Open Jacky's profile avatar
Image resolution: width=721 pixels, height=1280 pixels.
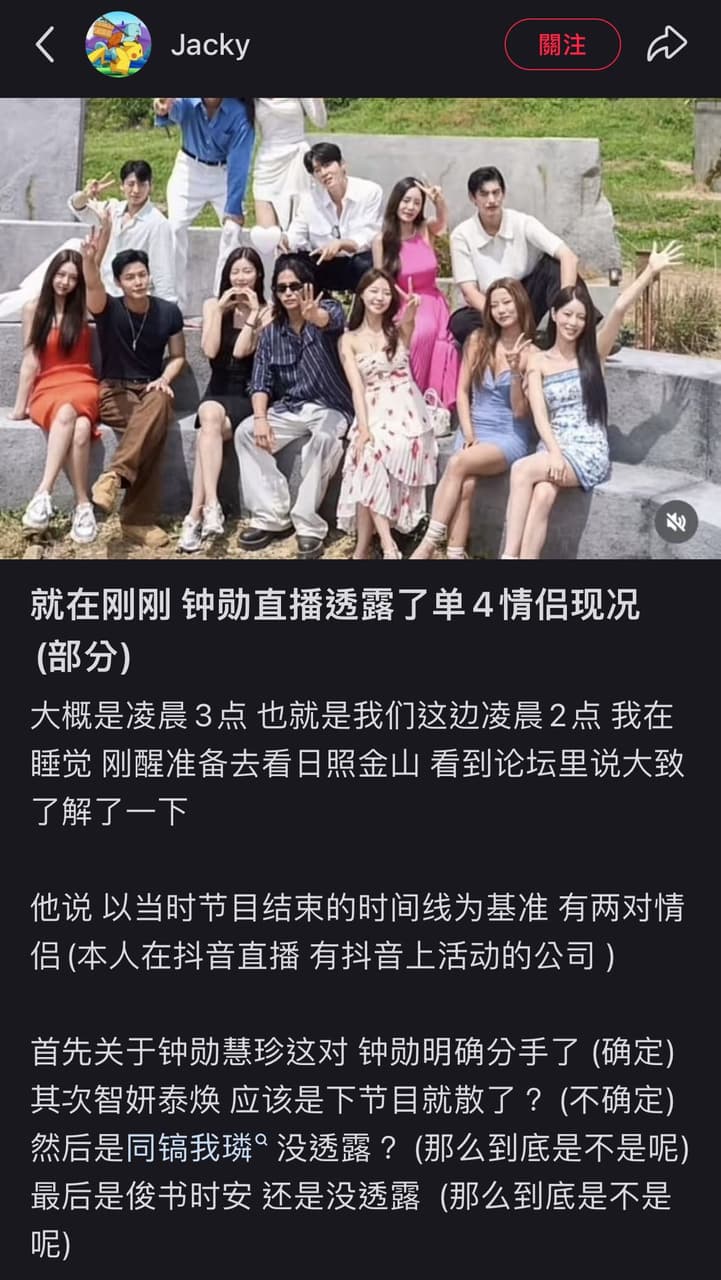[118, 45]
